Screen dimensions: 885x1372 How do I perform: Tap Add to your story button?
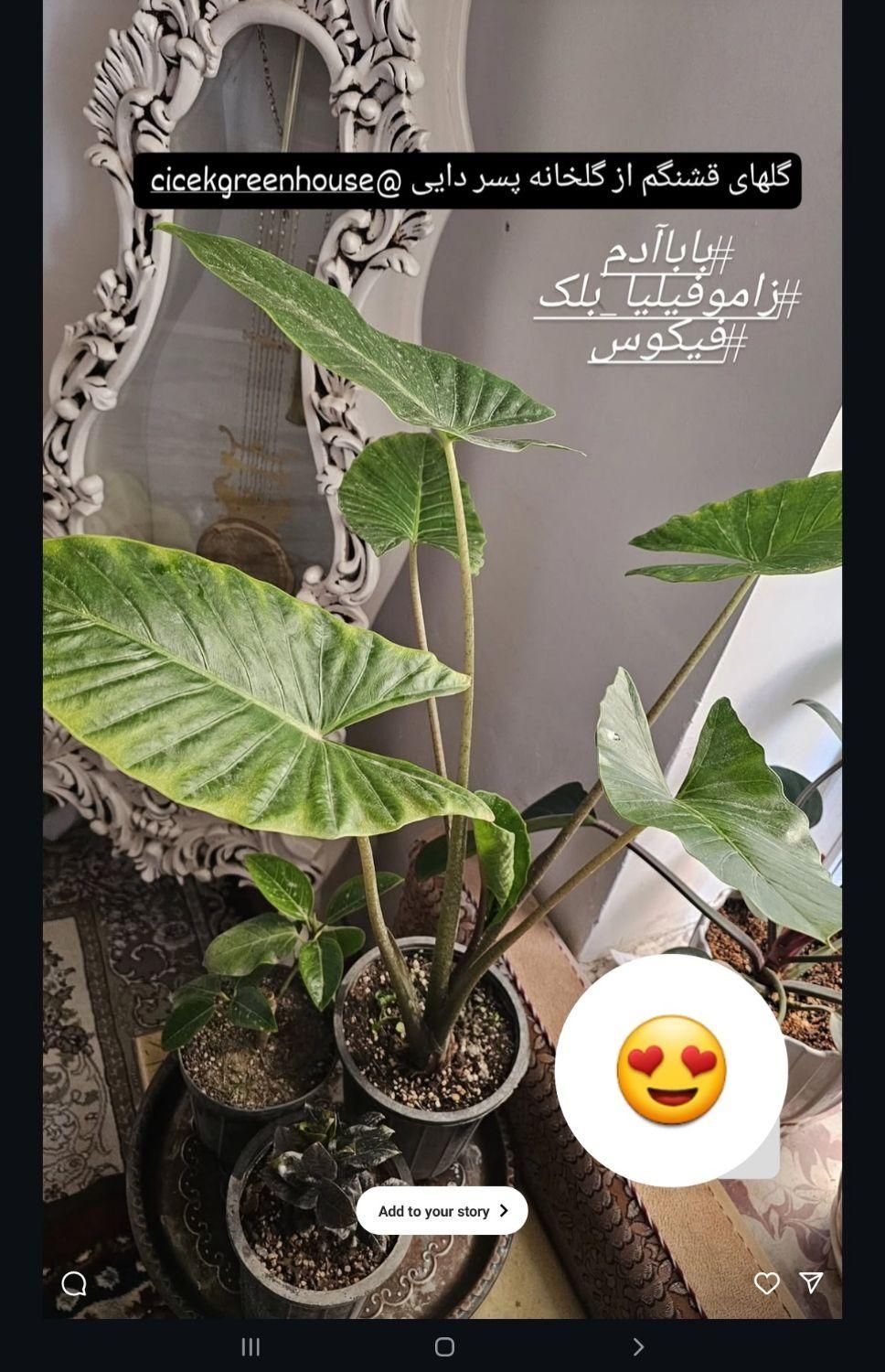[x=442, y=1210]
